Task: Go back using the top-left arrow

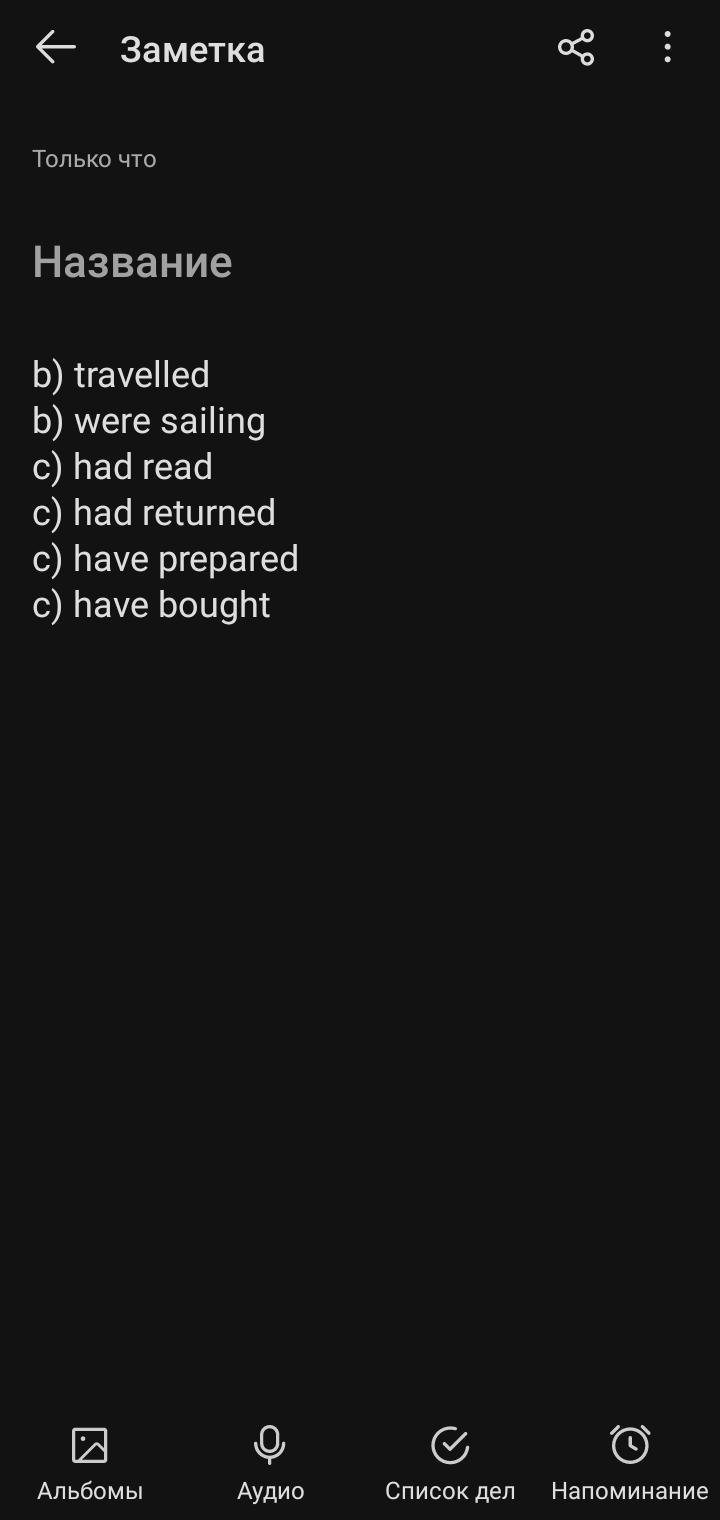Action: pyautogui.click(x=56, y=47)
